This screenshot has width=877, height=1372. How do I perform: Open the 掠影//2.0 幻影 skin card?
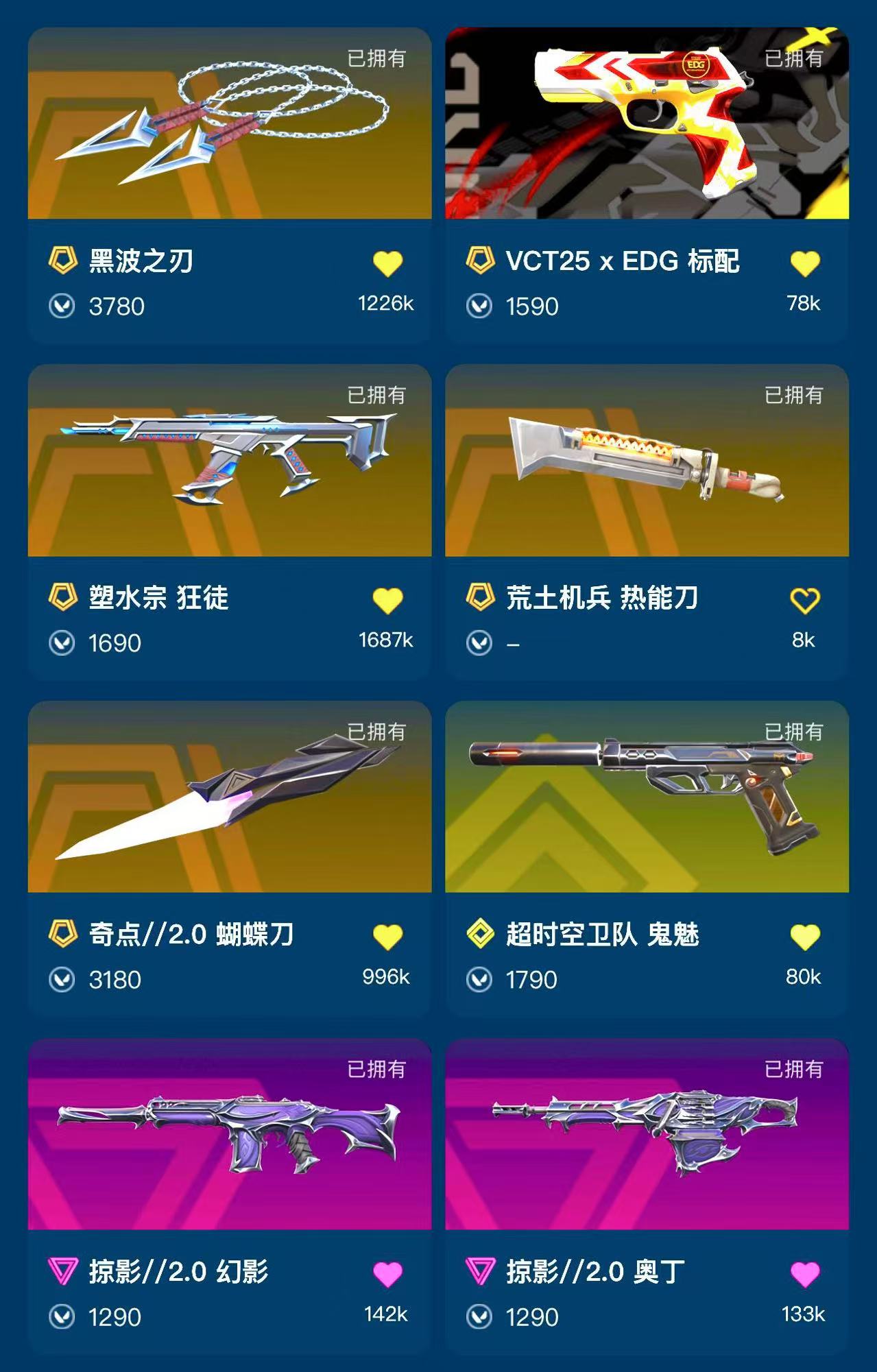click(x=229, y=1134)
